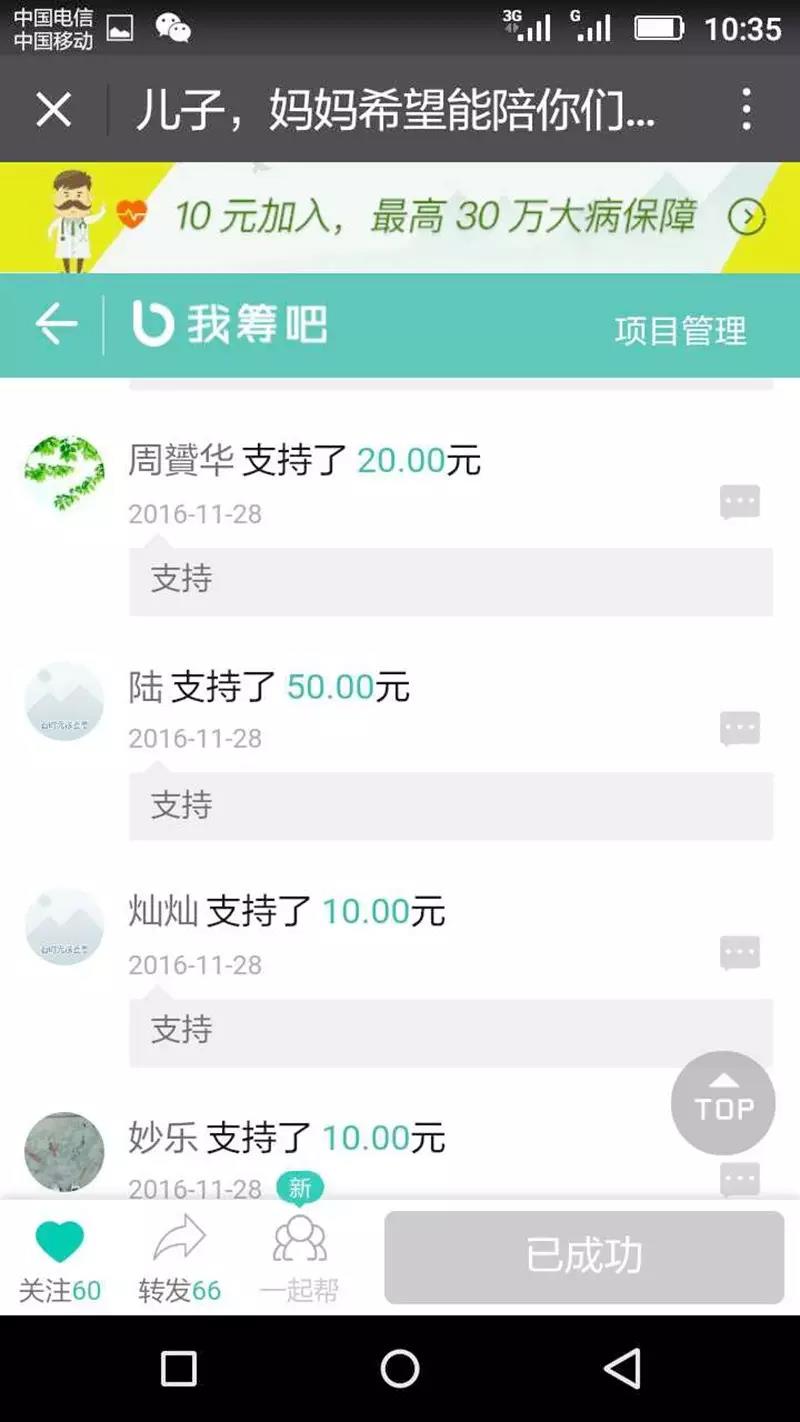Expand the insurance banner via the circled arrow
The width and height of the screenshot is (800, 1422).
pos(745,215)
